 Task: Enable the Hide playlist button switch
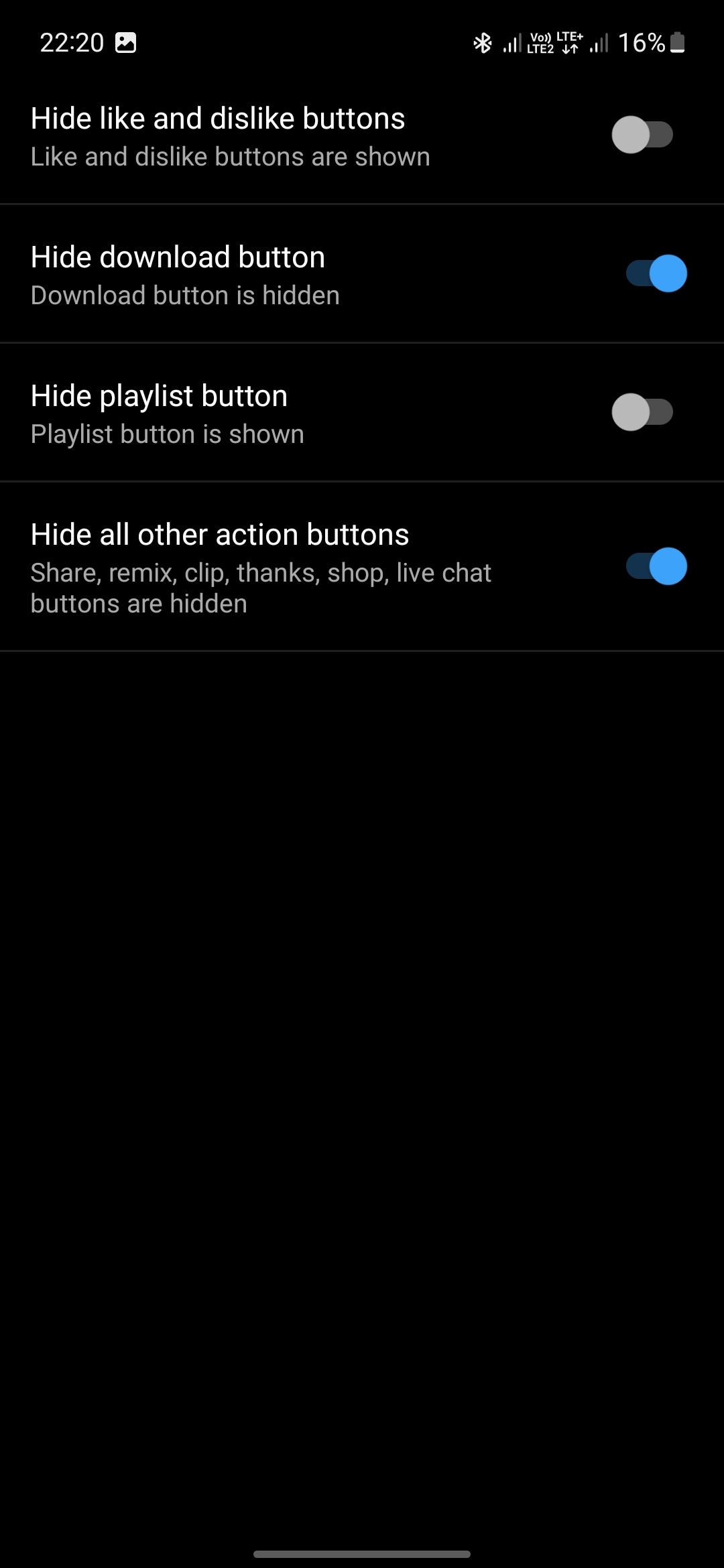642,411
